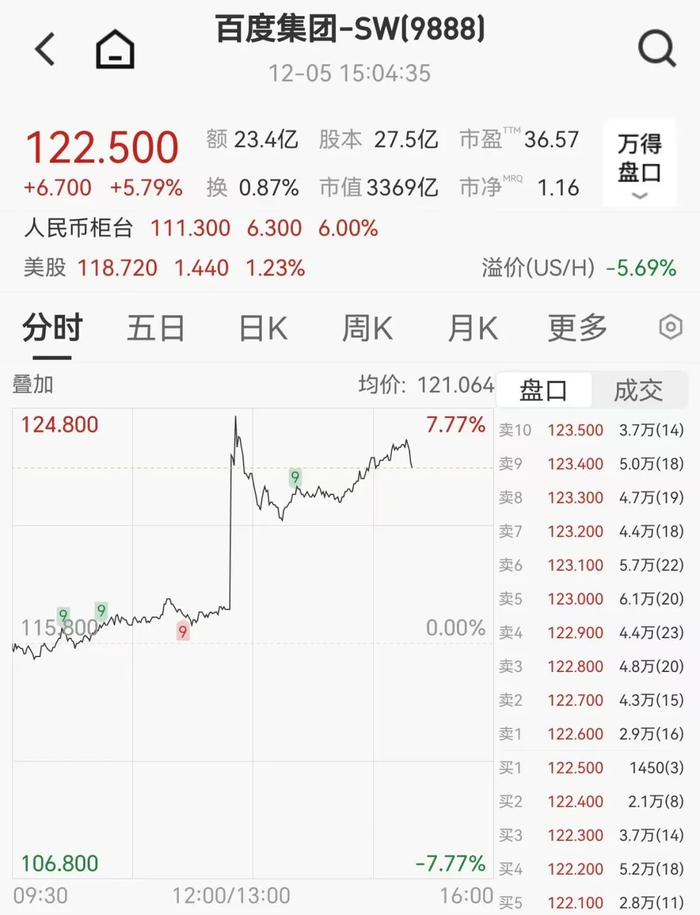Switch to the 月K chart tab

[x=472, y=328]
